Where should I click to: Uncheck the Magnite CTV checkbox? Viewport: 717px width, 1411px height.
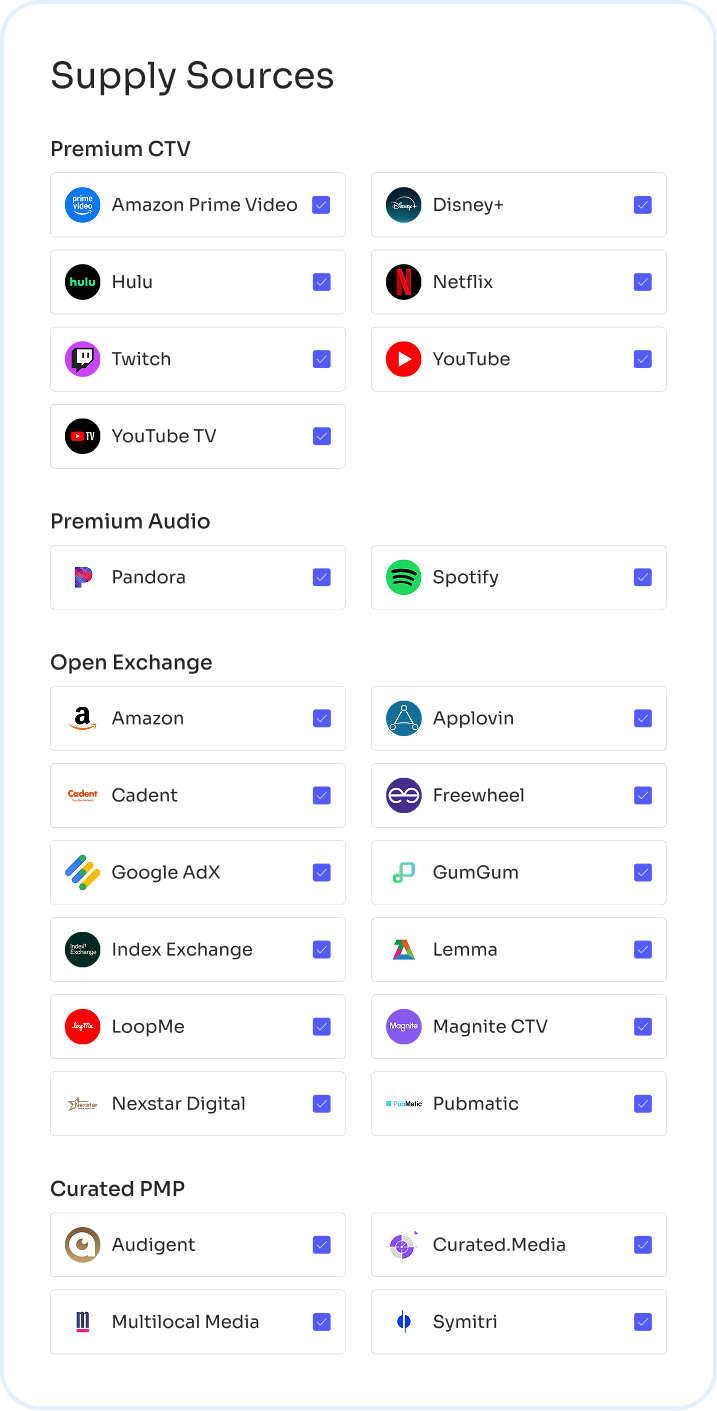click(642, 1026)
